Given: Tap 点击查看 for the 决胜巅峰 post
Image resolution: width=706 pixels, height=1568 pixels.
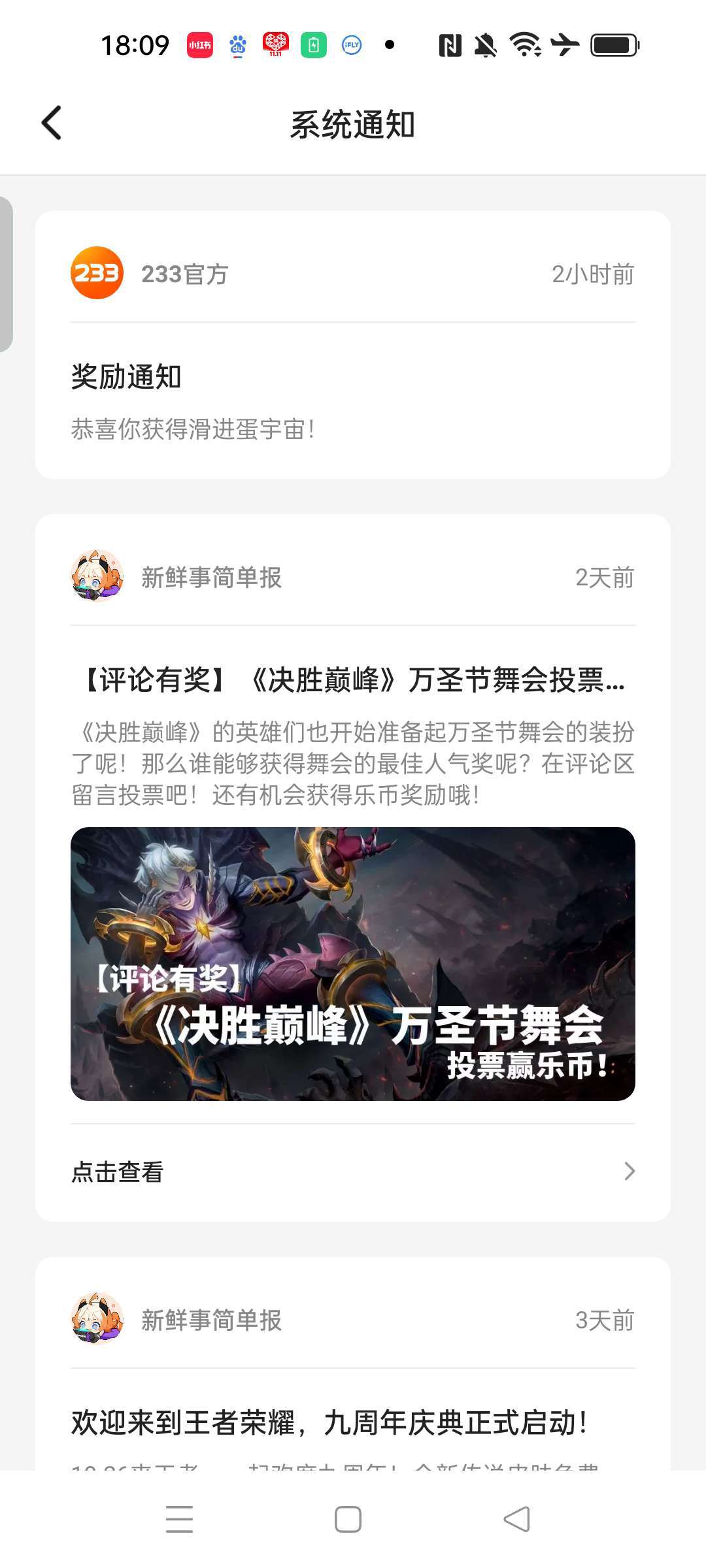Looking at the screenshot, I should point(353,1172).
